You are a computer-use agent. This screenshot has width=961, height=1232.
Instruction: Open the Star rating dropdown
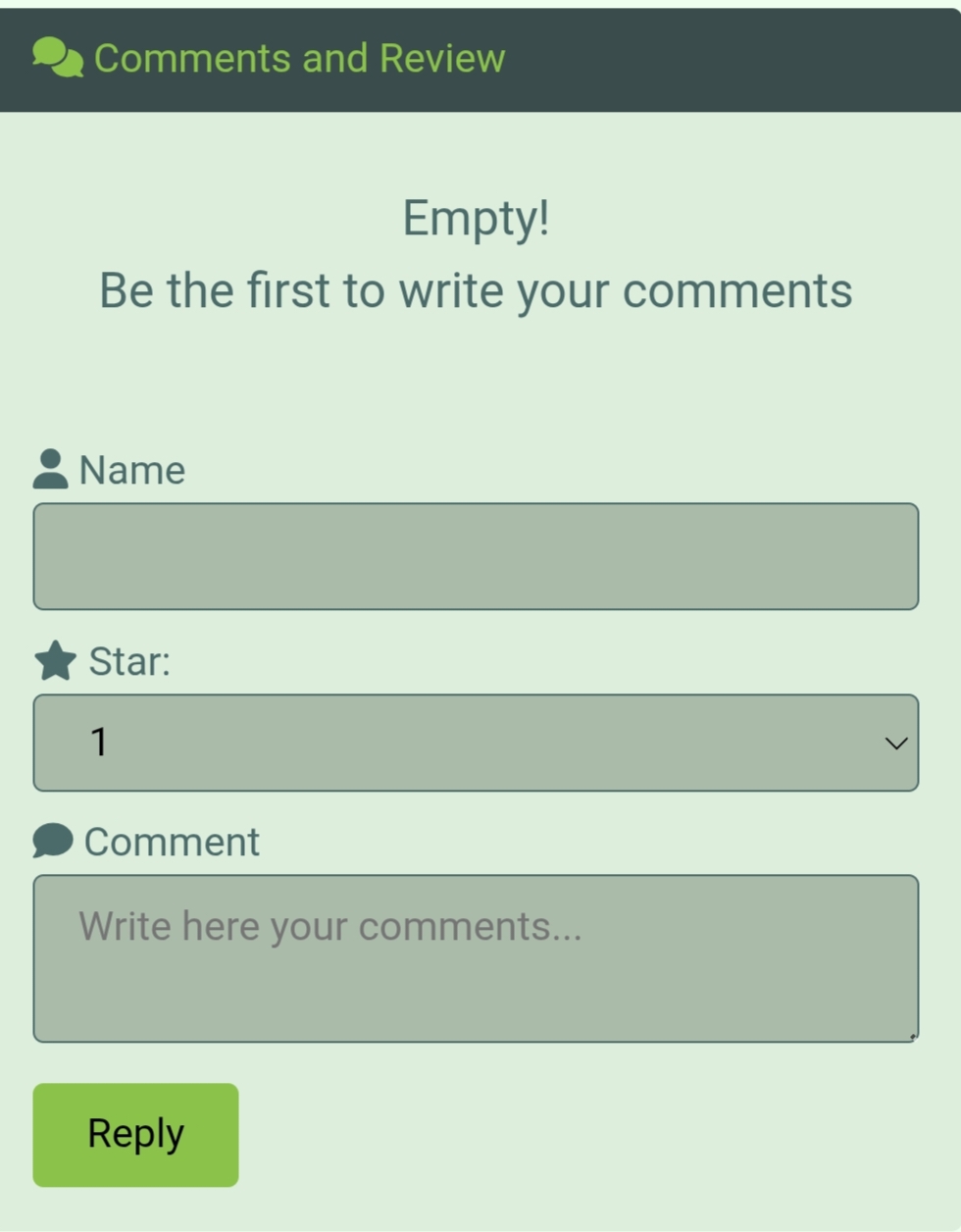point(476,743)
